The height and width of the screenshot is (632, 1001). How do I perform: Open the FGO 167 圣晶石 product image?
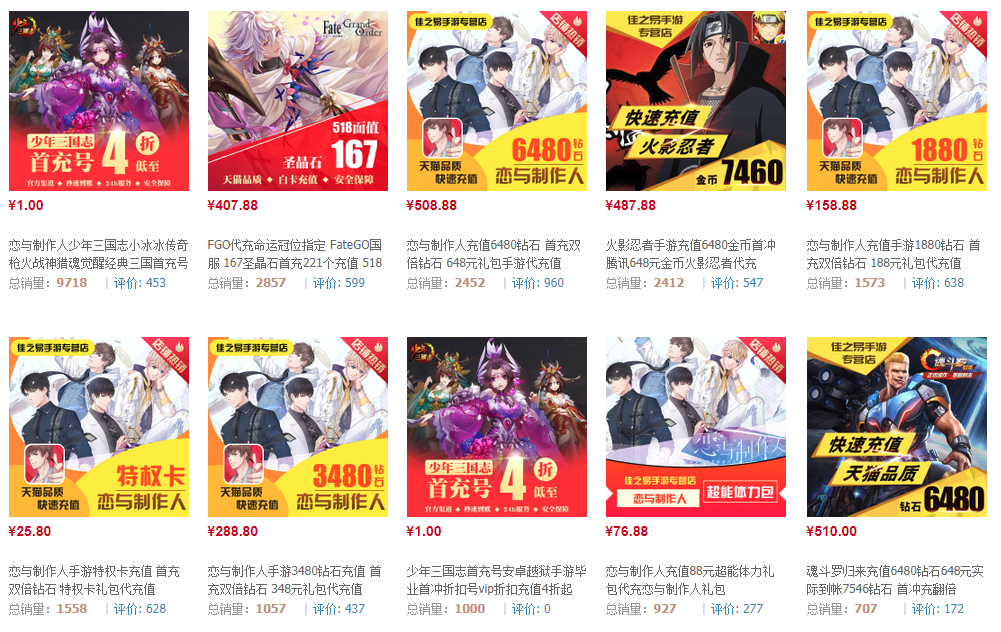click(298, 101)
